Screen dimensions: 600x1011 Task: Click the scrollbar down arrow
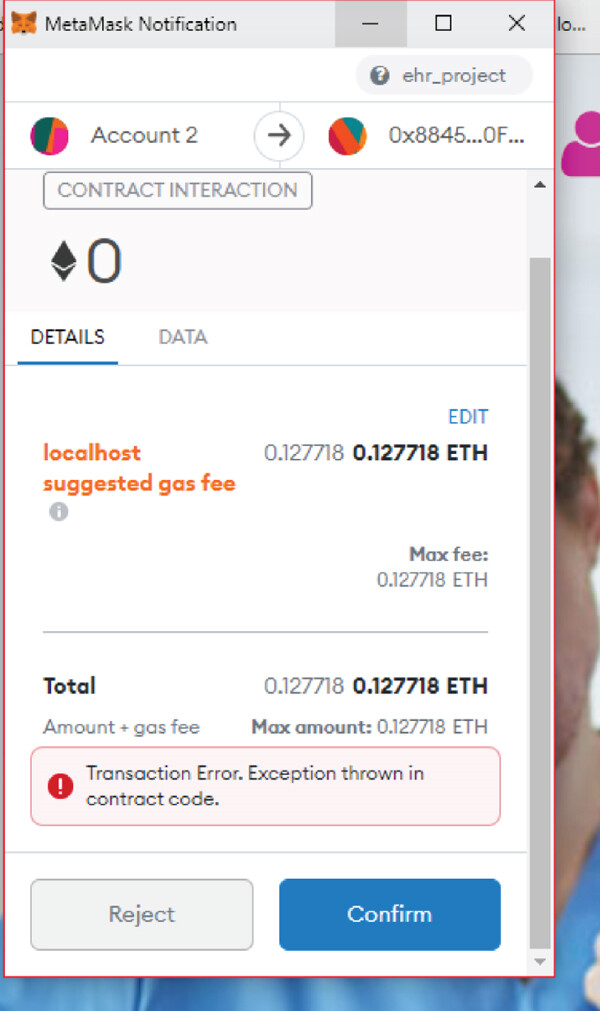coord(540,961)
